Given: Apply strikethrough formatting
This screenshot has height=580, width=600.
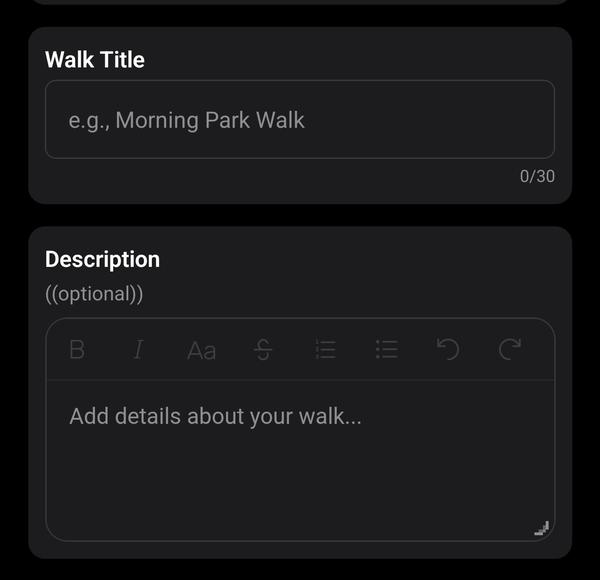Looking at the screenshot, I should 263,350.
